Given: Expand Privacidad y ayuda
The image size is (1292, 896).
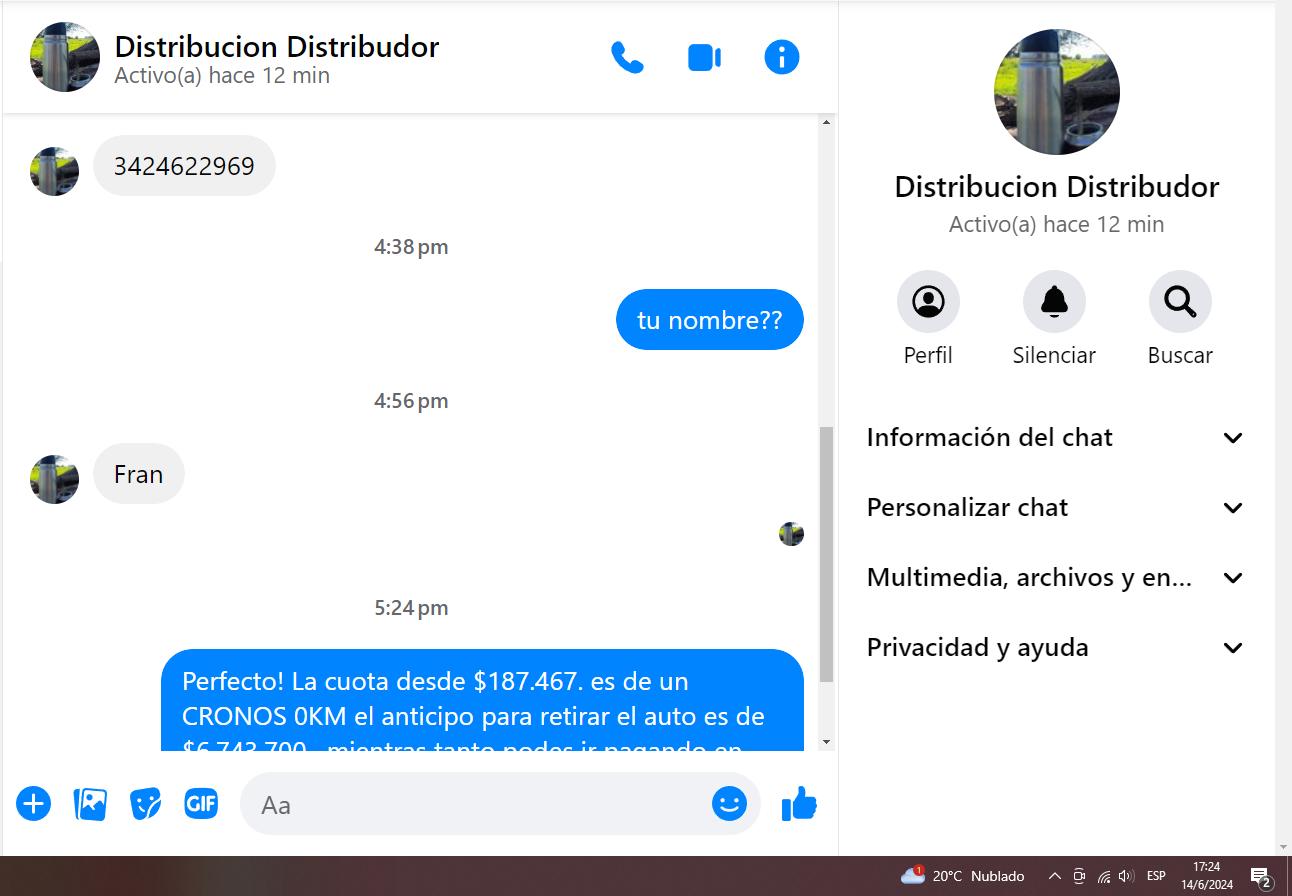Looking at the screenshot, I should [1055, 648].
